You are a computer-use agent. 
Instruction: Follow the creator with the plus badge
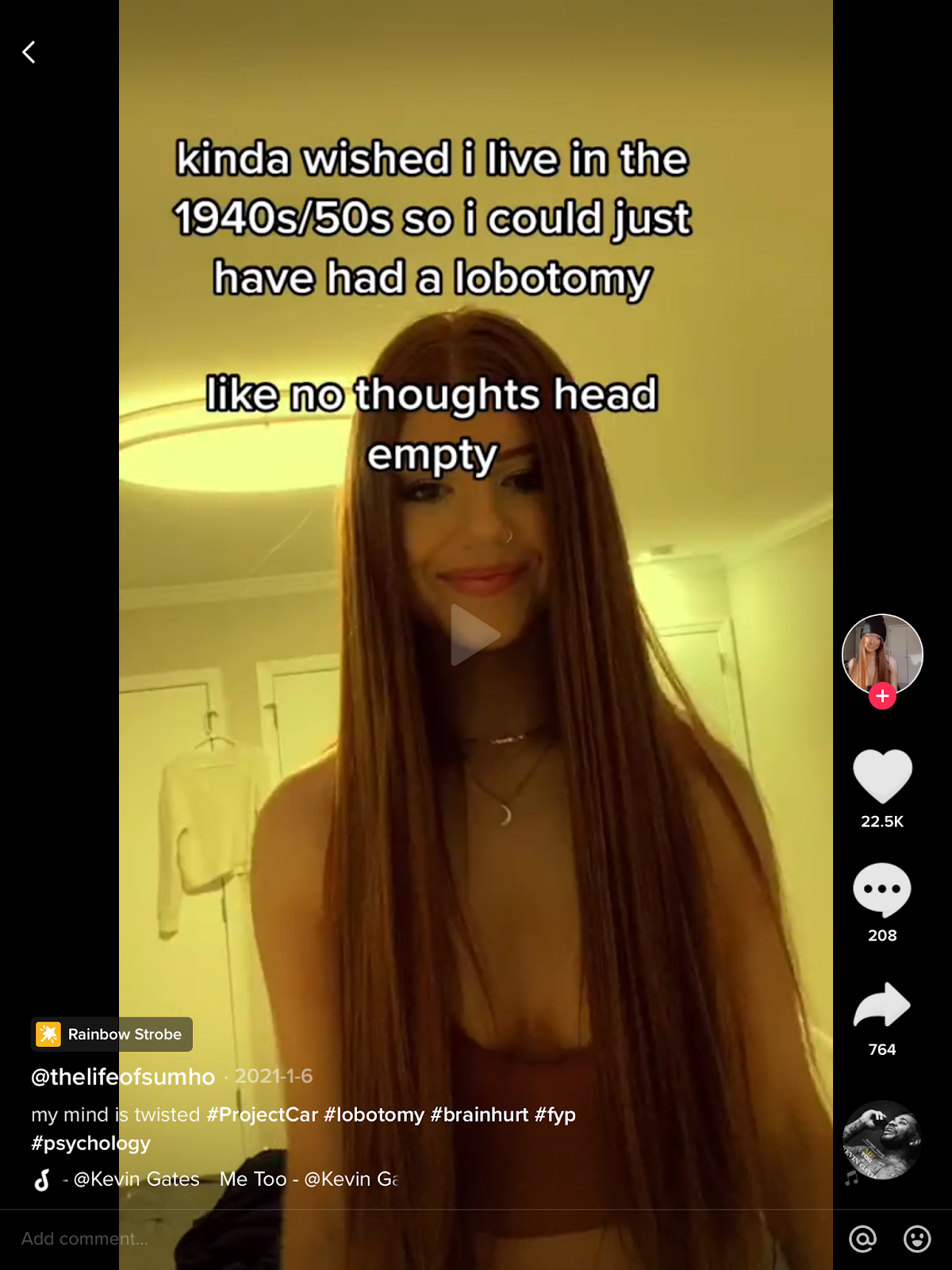point(882,696)
